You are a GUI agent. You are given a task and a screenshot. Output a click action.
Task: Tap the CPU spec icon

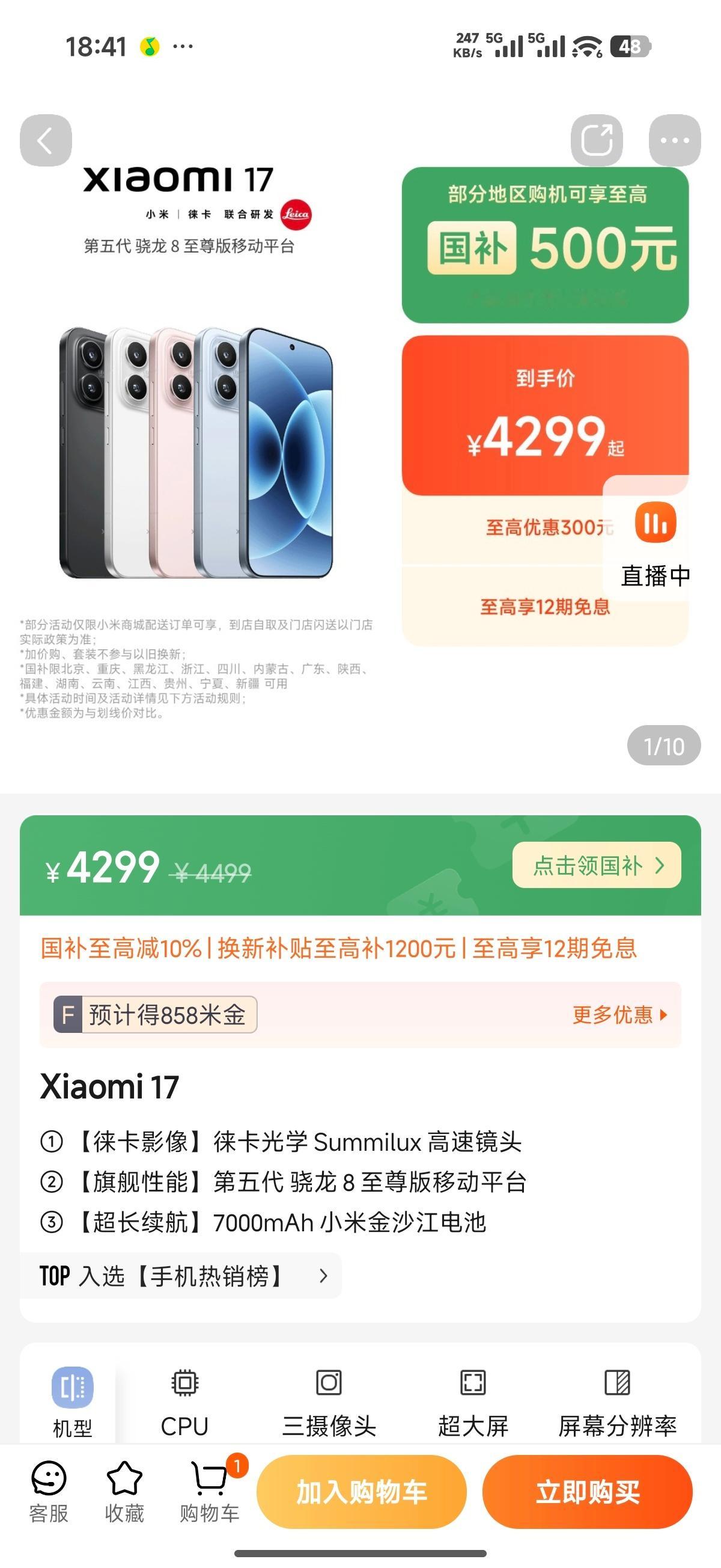click(184, 1398)
